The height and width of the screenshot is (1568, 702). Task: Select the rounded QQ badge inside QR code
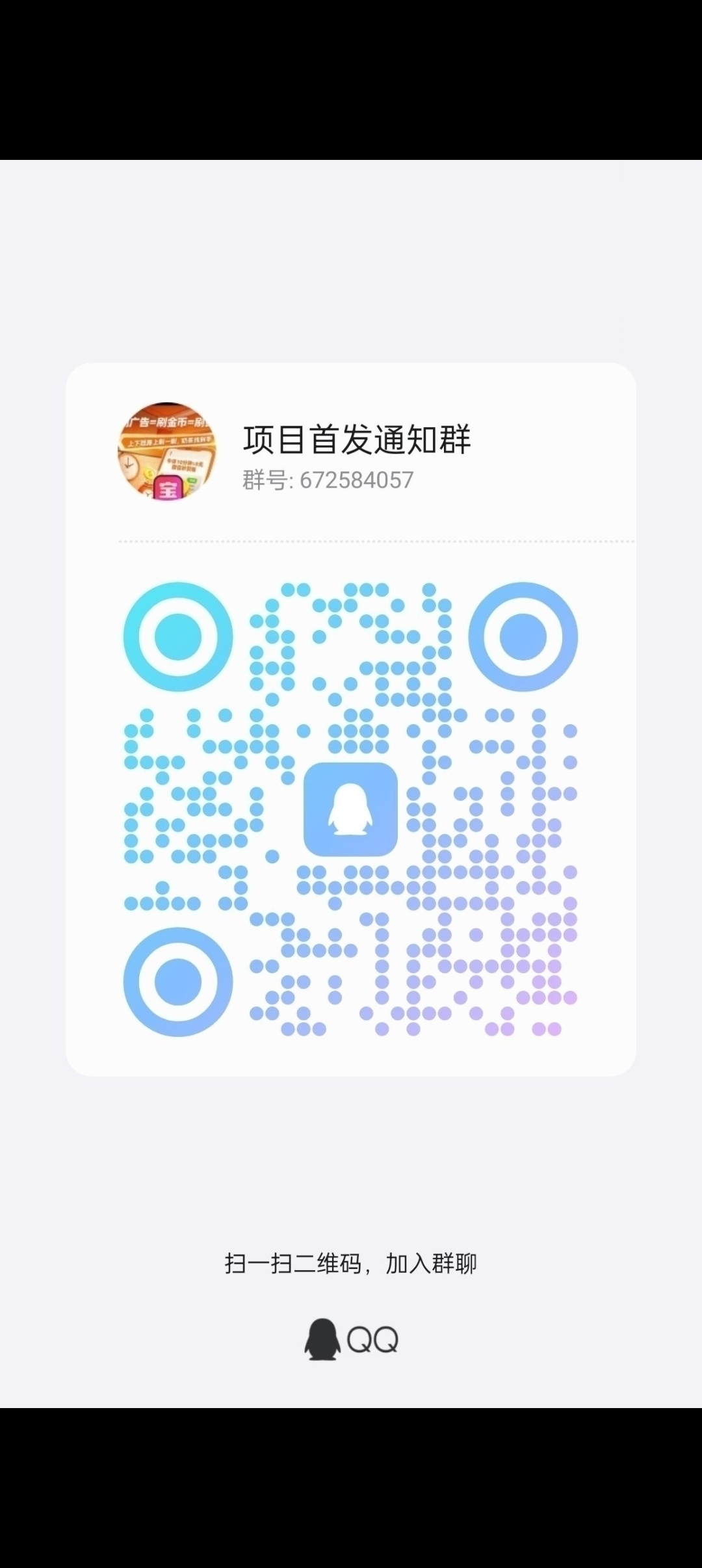pos(351,808)
